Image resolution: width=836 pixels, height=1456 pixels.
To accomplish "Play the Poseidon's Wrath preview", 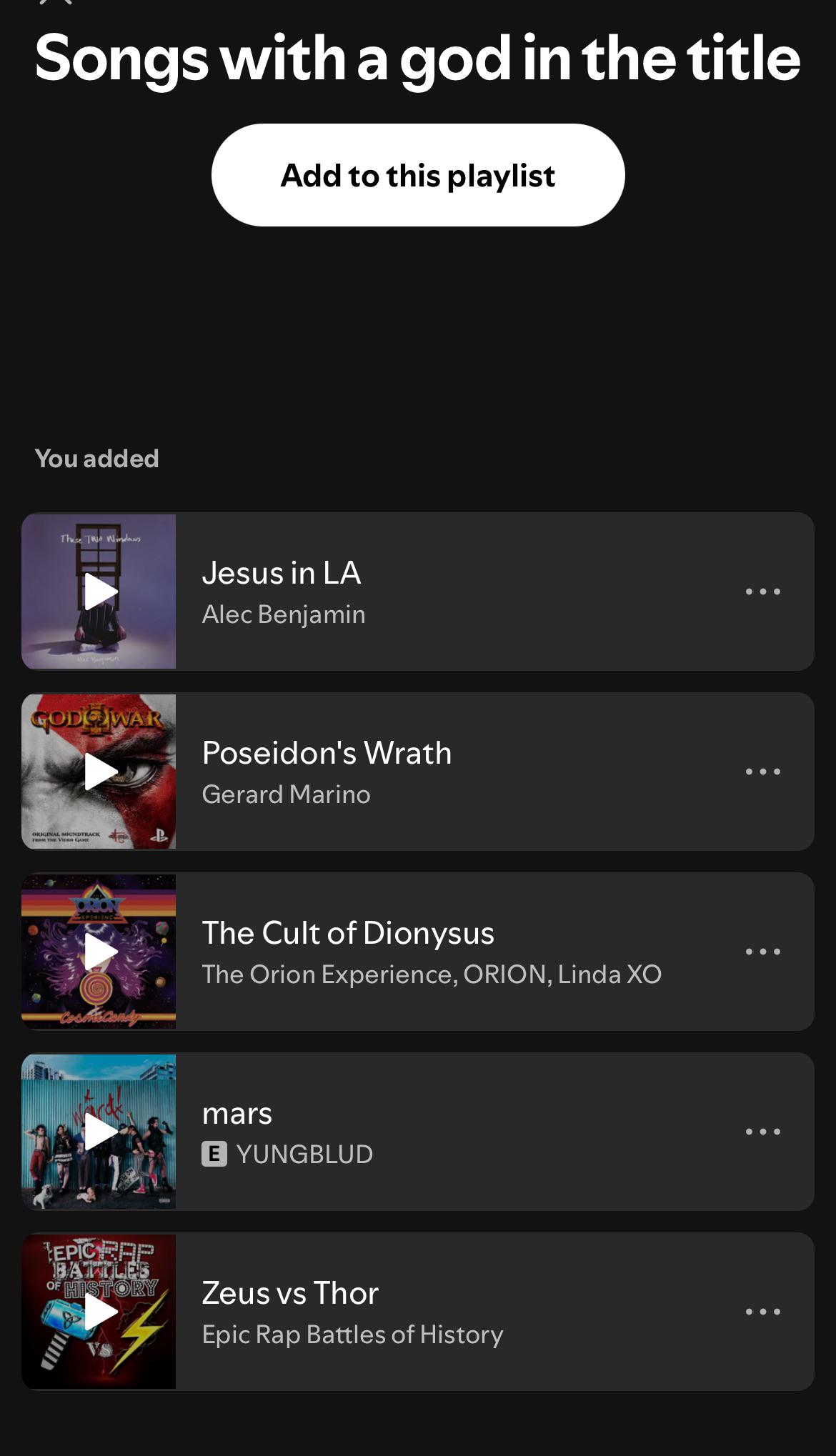I will pyautogui.click(x=99, y=772).
